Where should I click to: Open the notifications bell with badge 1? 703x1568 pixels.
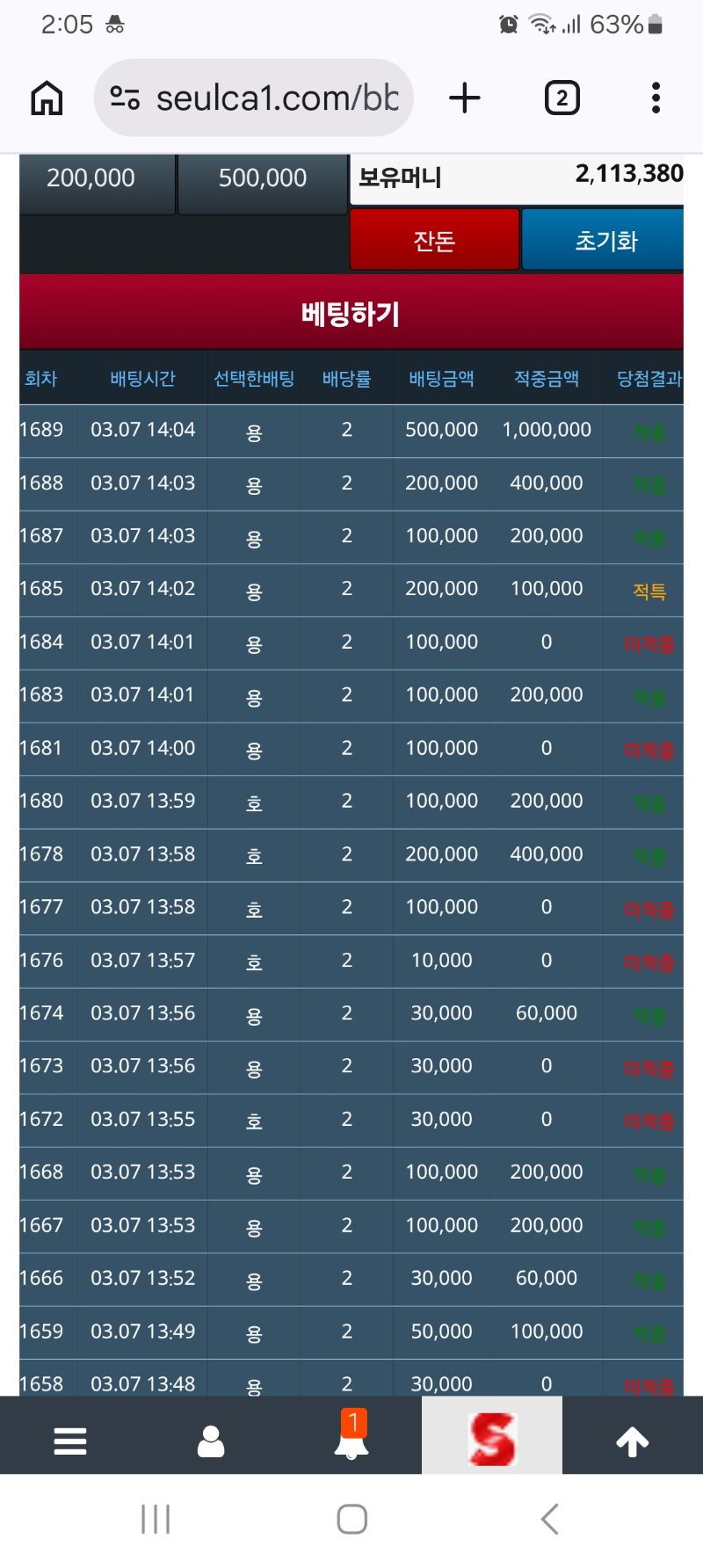[x=351, y=1438]
